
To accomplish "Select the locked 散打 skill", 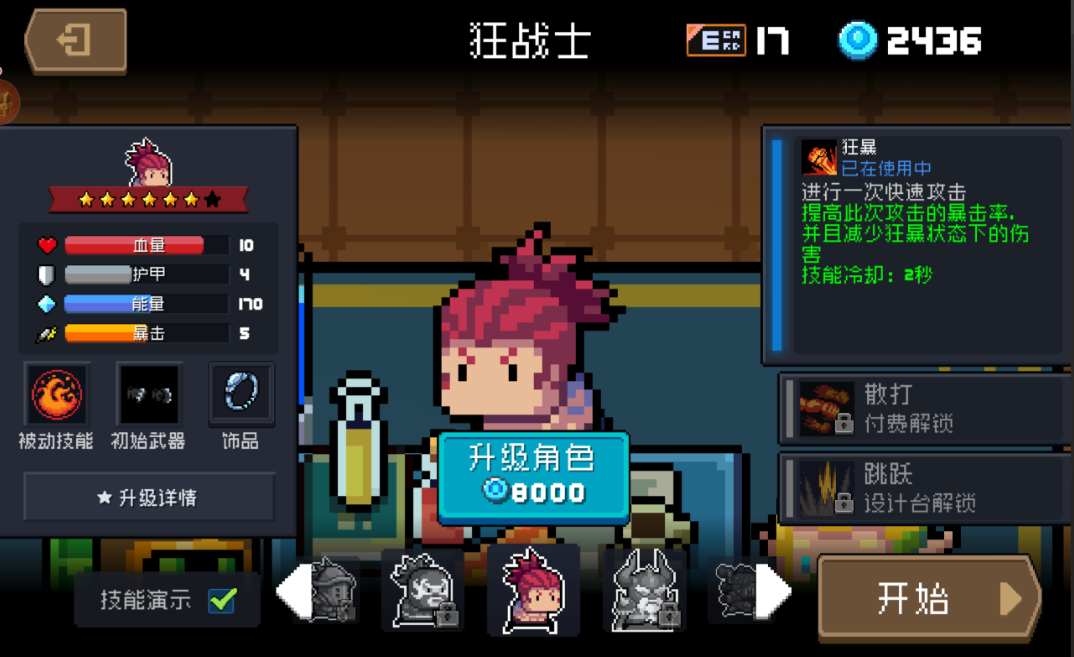I will (x=923, y=408).
